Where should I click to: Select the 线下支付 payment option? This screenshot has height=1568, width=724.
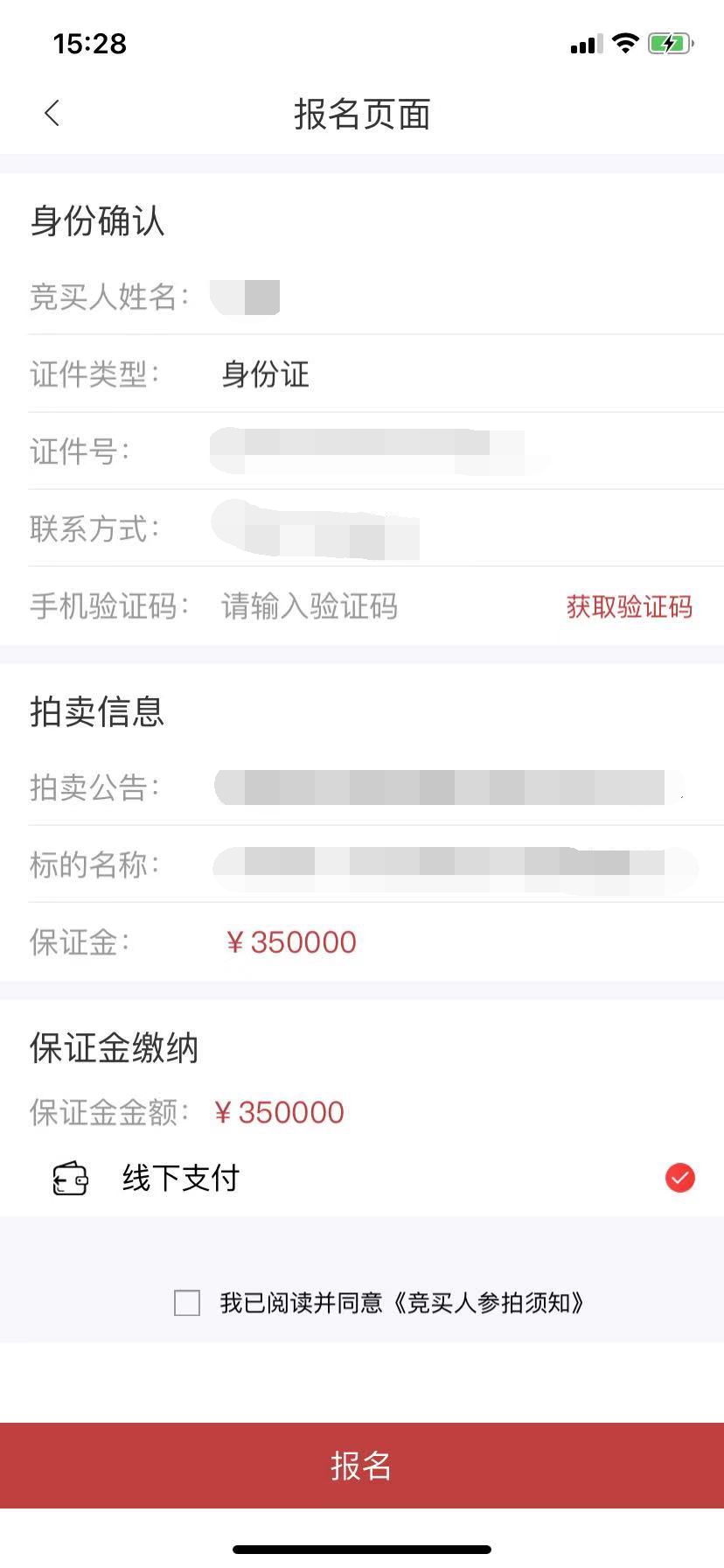(362, 1178)
